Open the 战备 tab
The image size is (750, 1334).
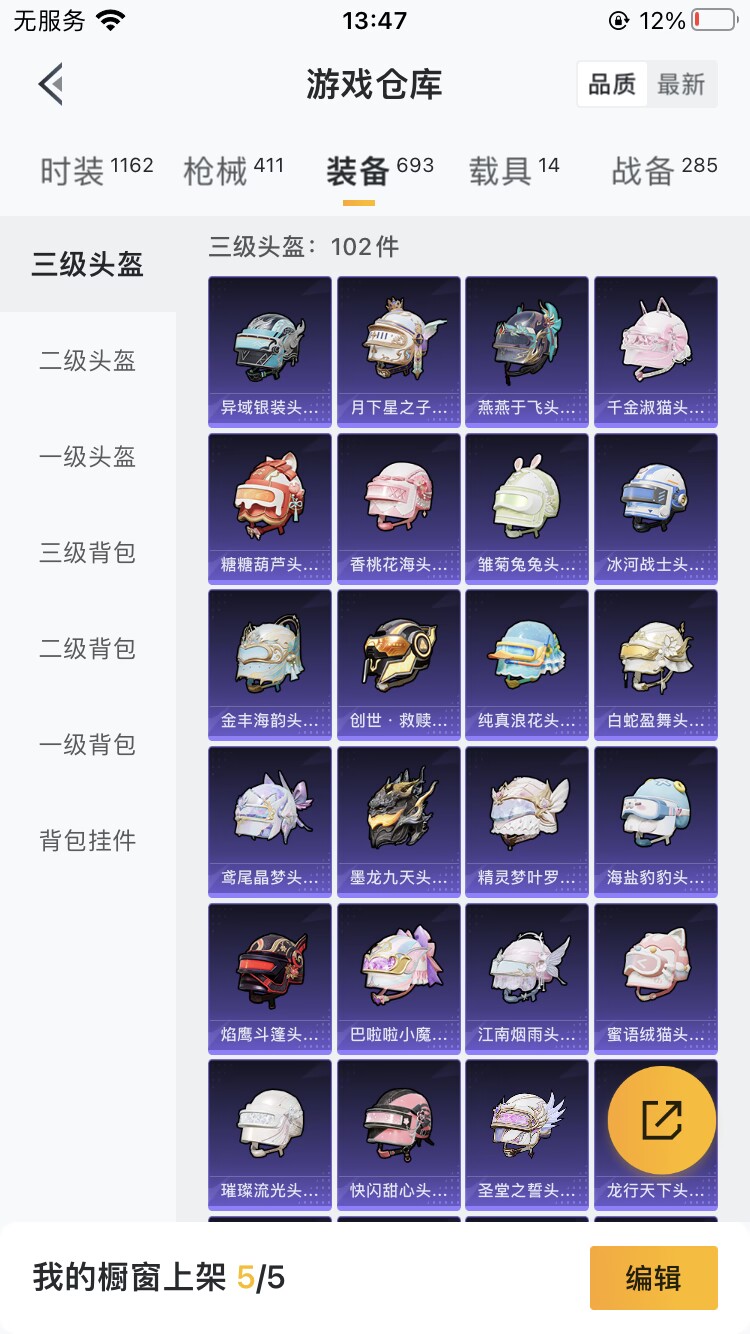[x=664, y=170]
